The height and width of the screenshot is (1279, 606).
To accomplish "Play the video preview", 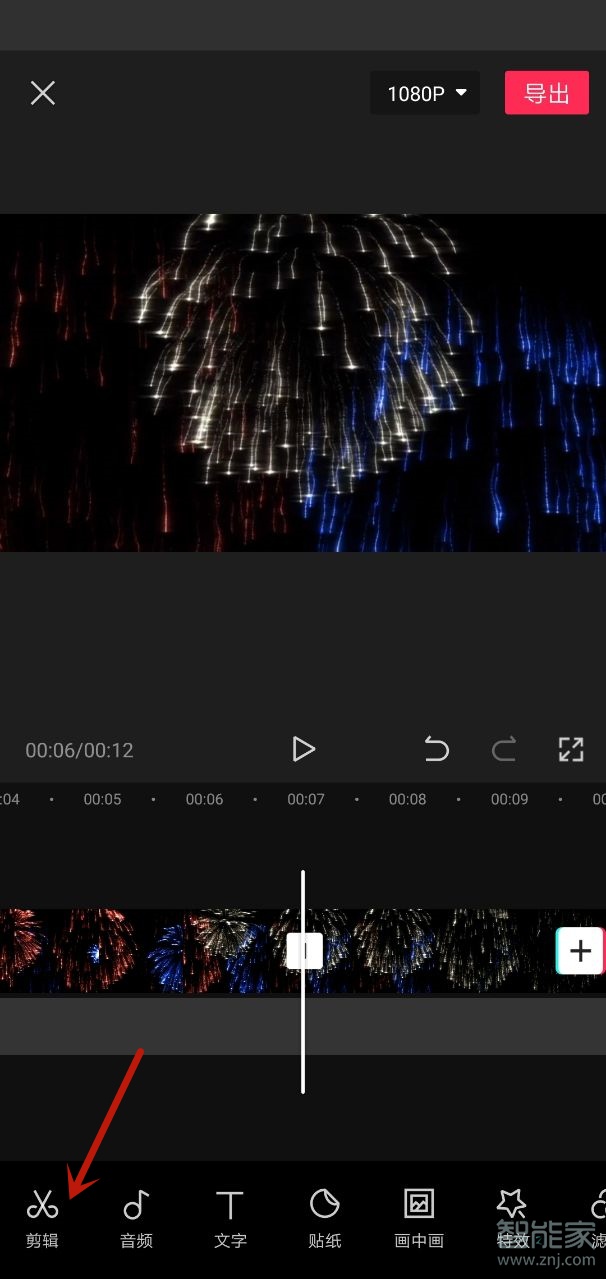I will [x=303, y=749].
